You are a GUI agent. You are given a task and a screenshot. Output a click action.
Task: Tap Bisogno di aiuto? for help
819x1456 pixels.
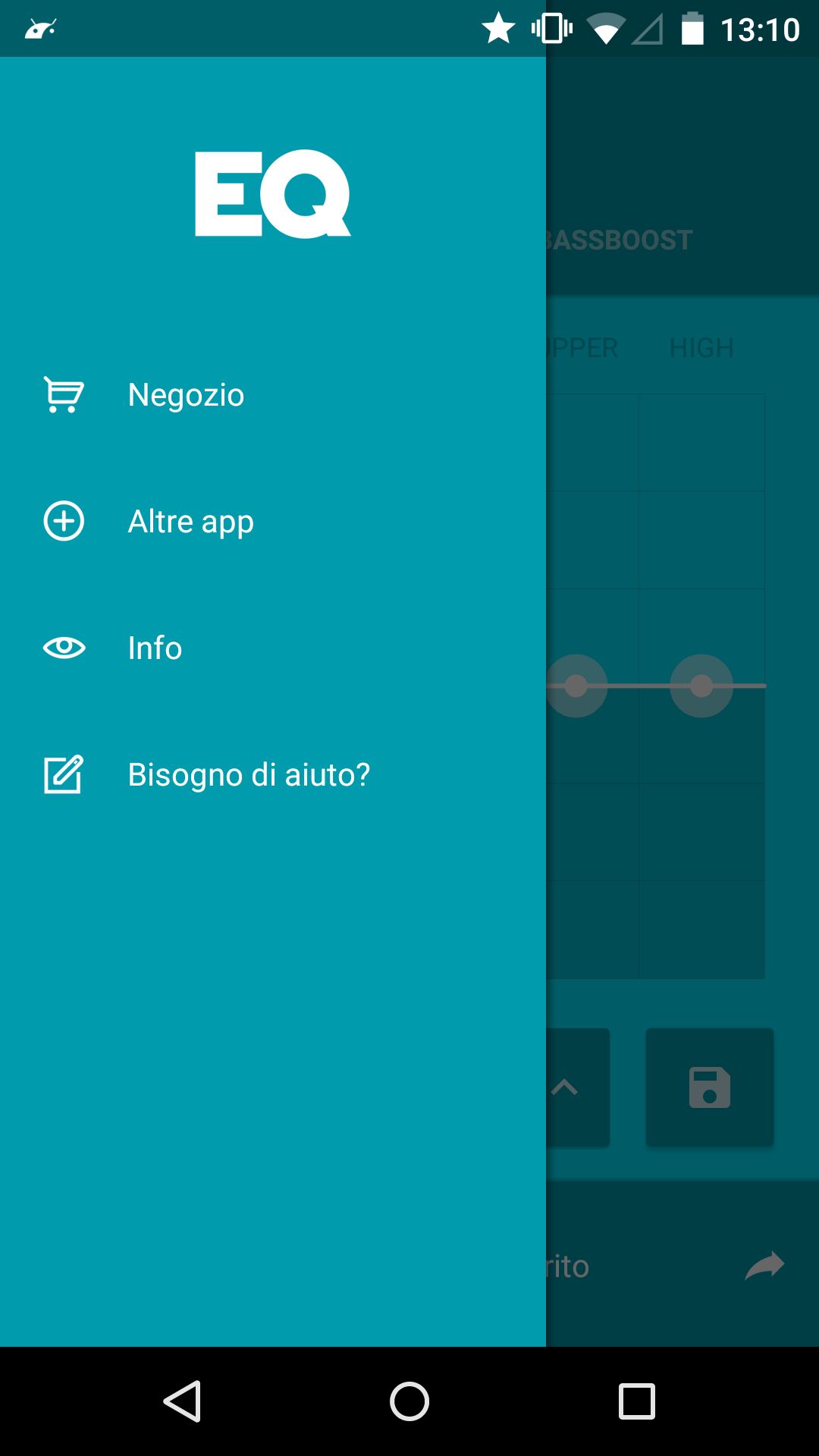(273, 775)
